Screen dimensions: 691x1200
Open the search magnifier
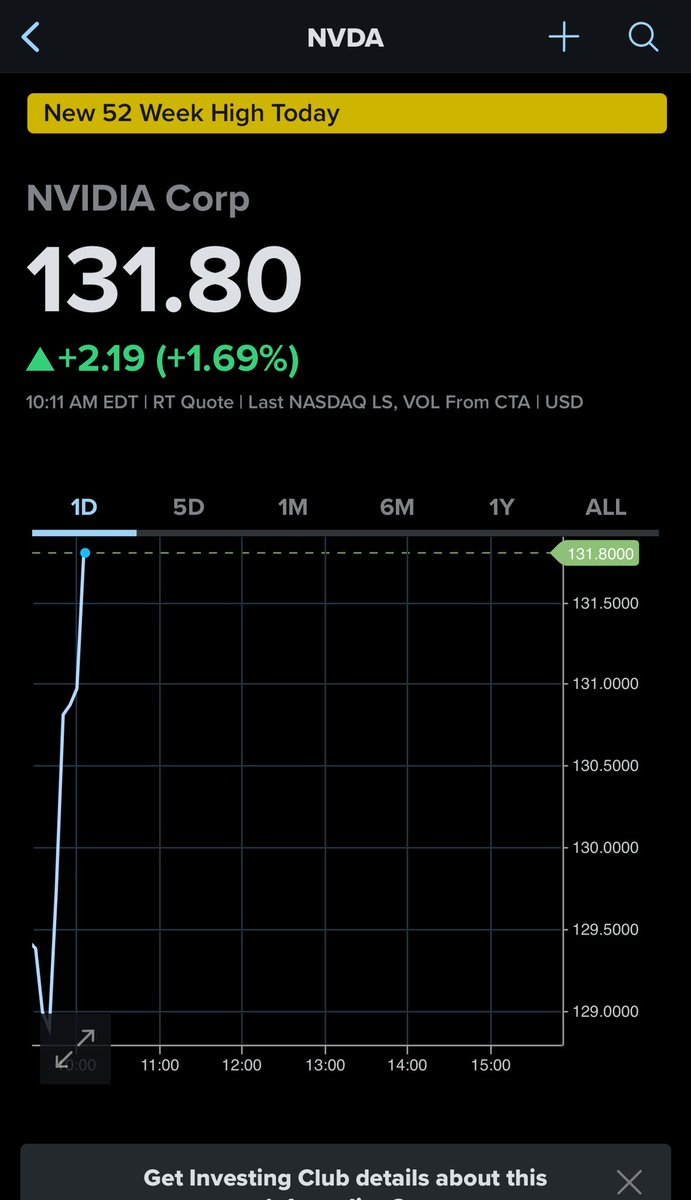click(643, 38)
